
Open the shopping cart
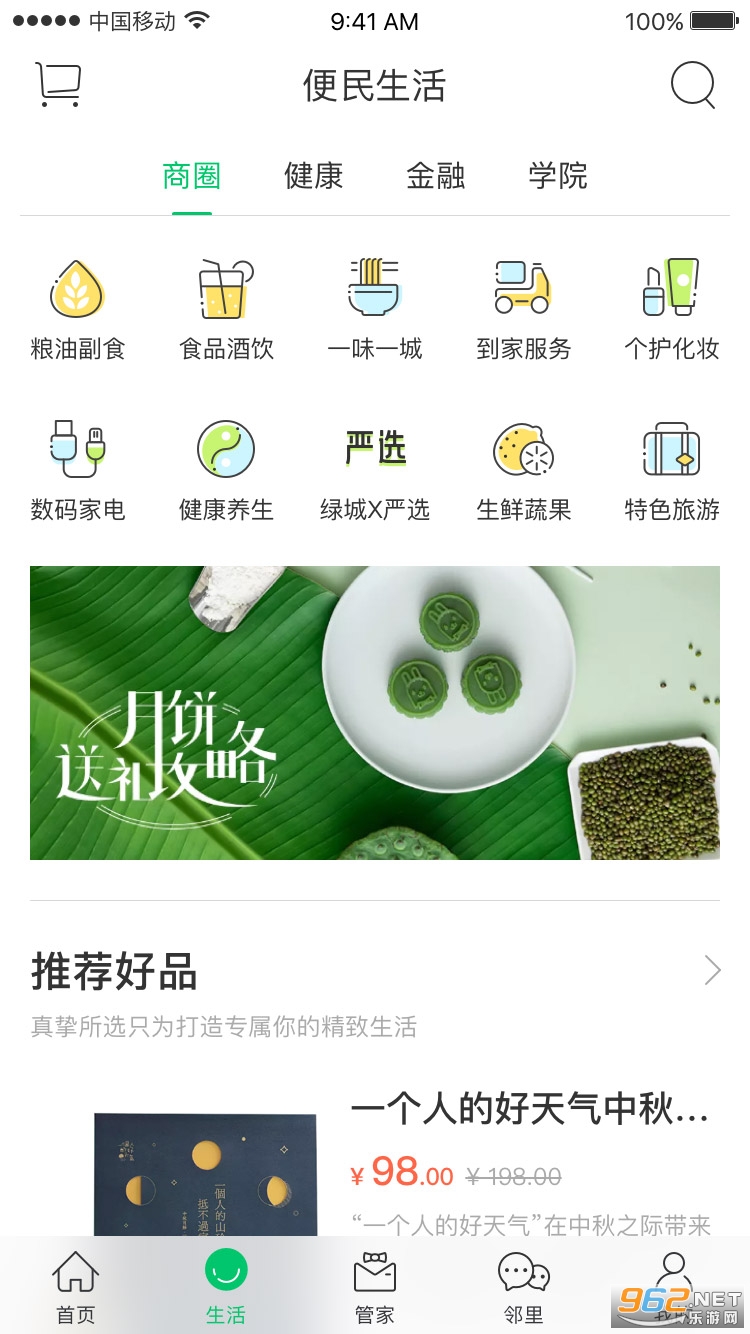[58, 85]
